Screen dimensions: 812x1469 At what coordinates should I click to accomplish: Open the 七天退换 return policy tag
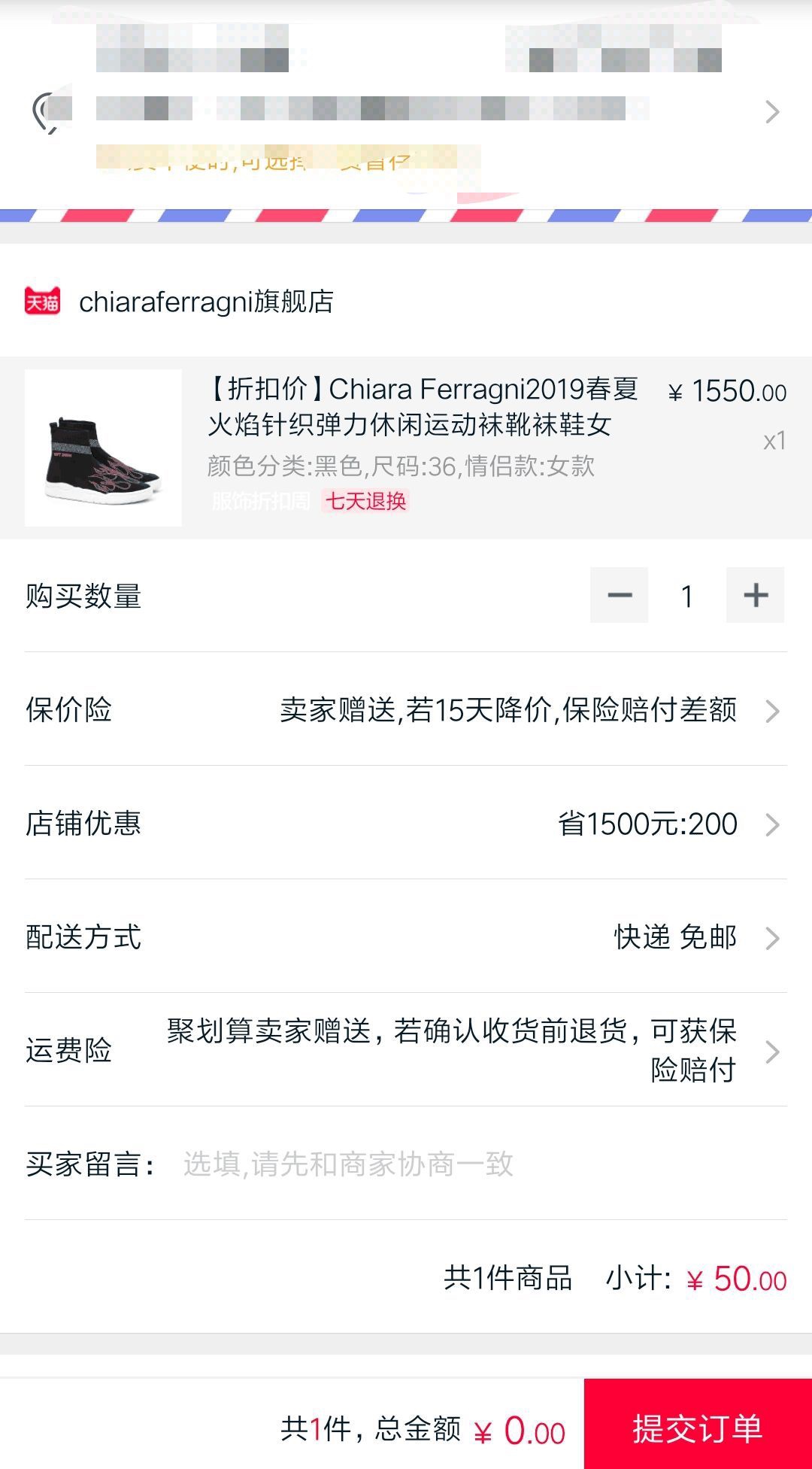pyautogui.click(x=366, y=502)
